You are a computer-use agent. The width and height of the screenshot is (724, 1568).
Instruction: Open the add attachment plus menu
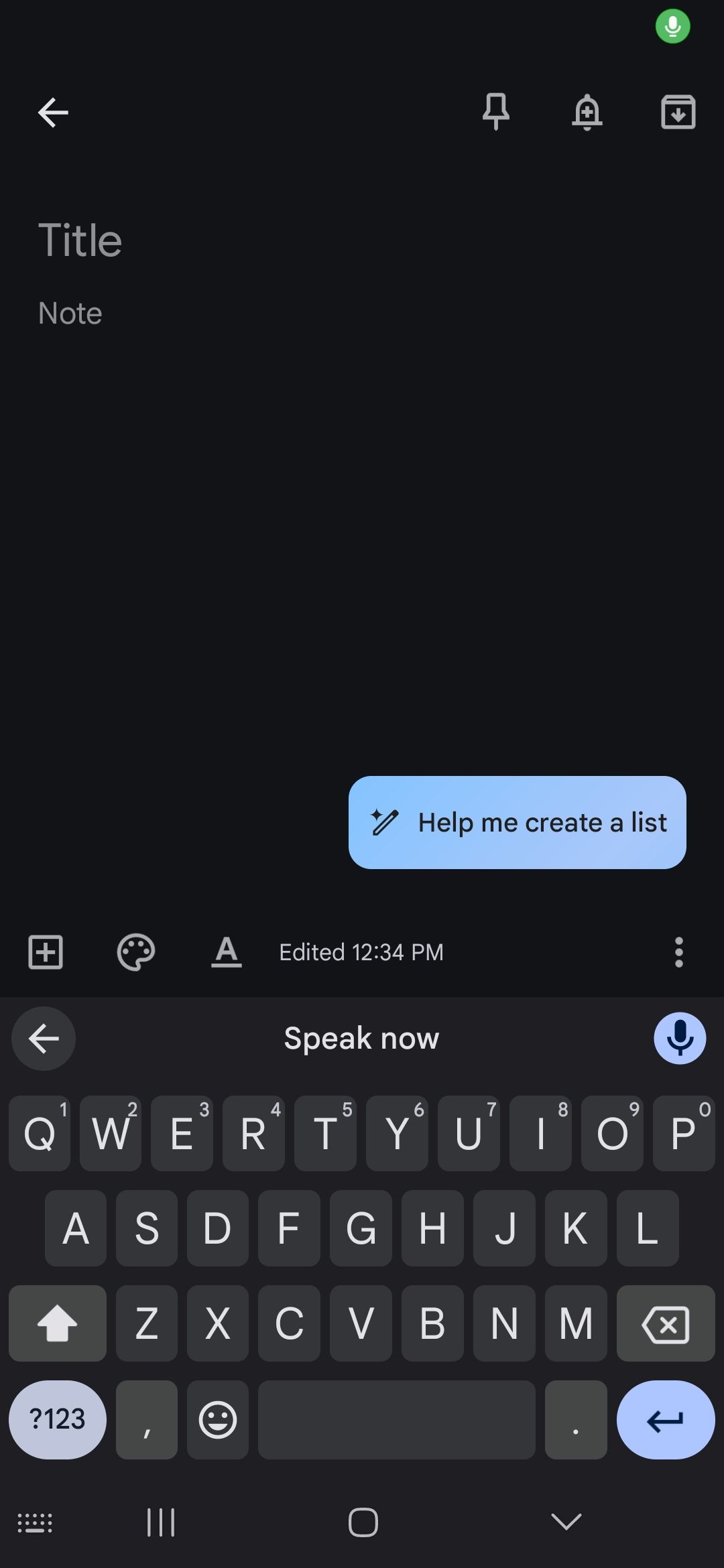click(46, 952)
